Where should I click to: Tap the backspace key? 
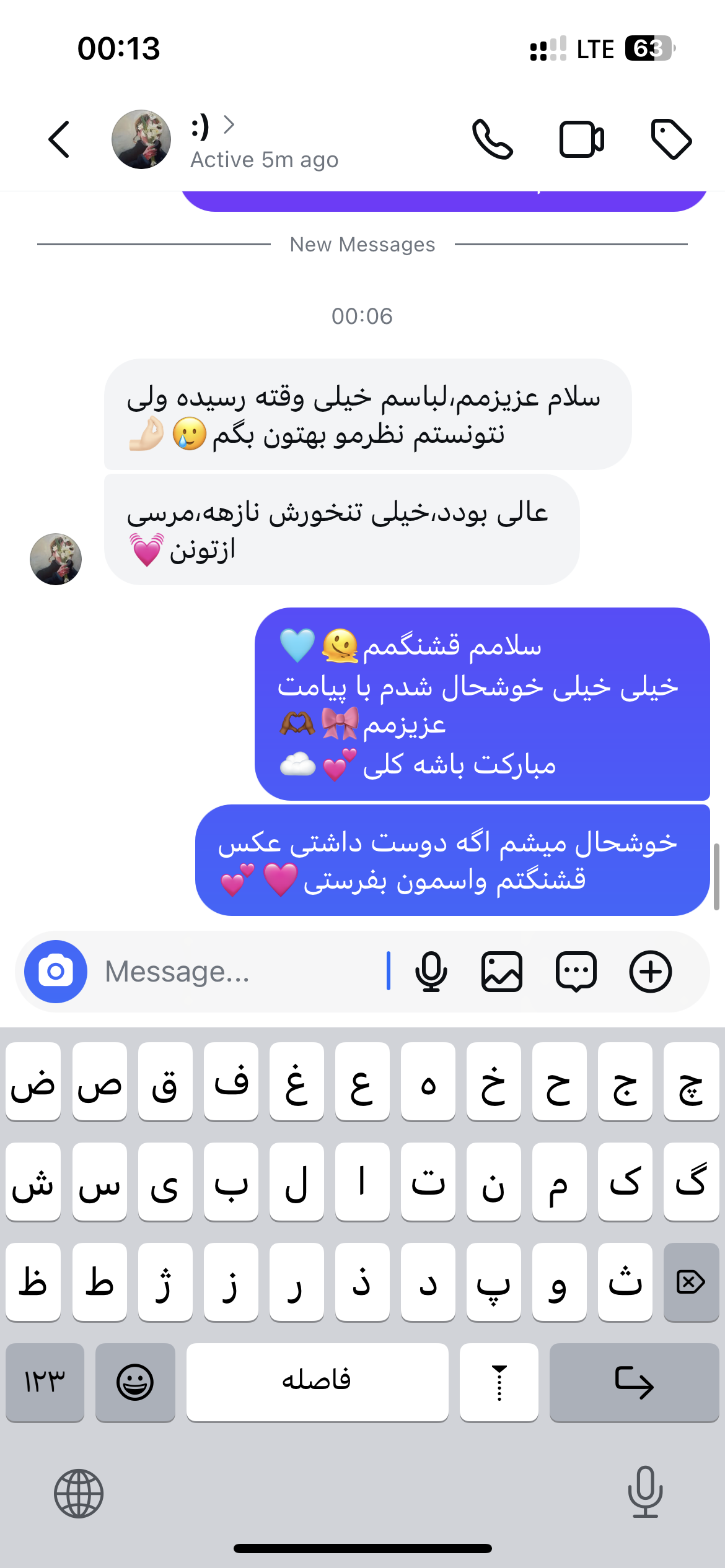[x=690, y=1281]
